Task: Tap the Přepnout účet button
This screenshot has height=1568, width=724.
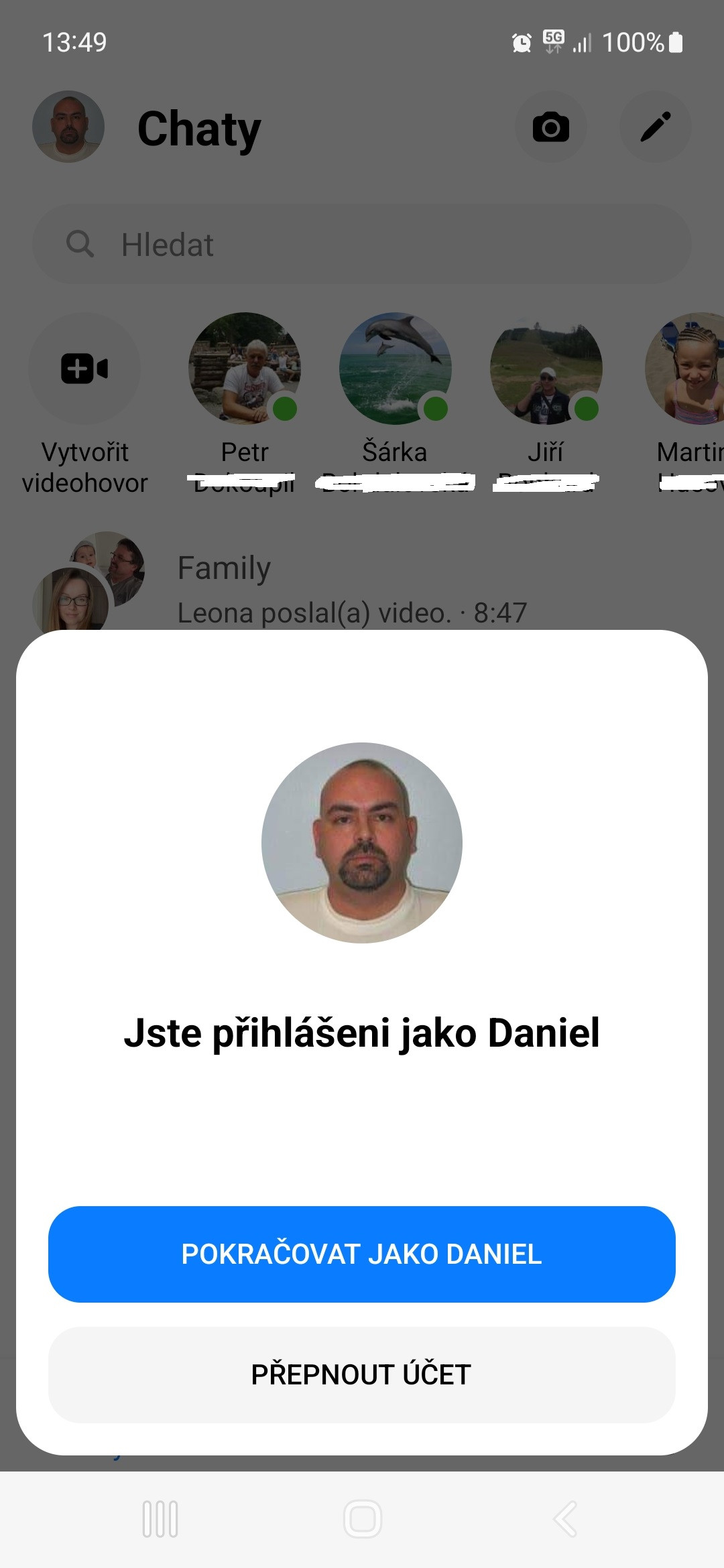Action: (362, 1375)
